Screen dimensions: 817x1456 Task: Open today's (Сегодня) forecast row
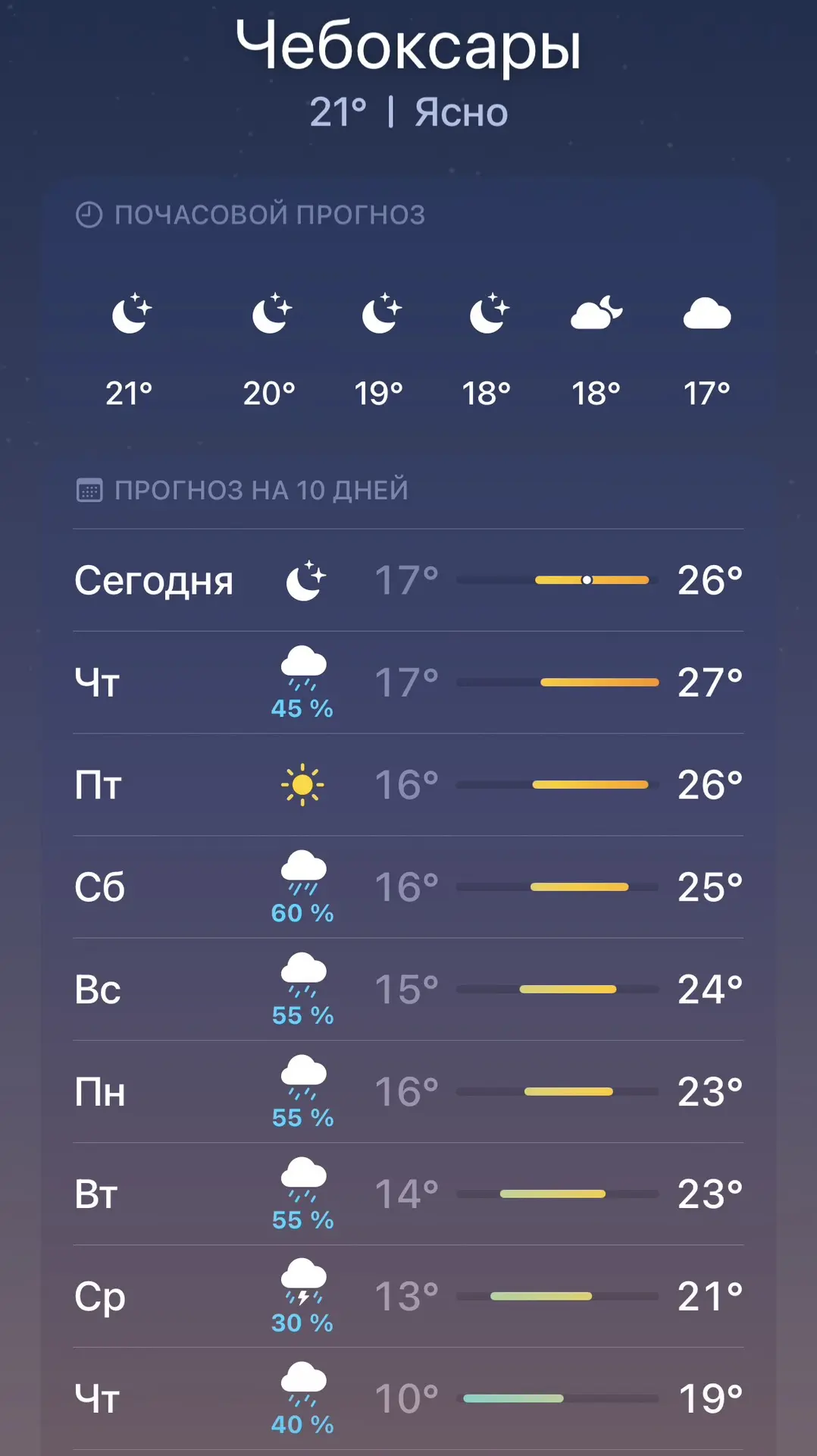pyautogui.click(x=409, y=580)
